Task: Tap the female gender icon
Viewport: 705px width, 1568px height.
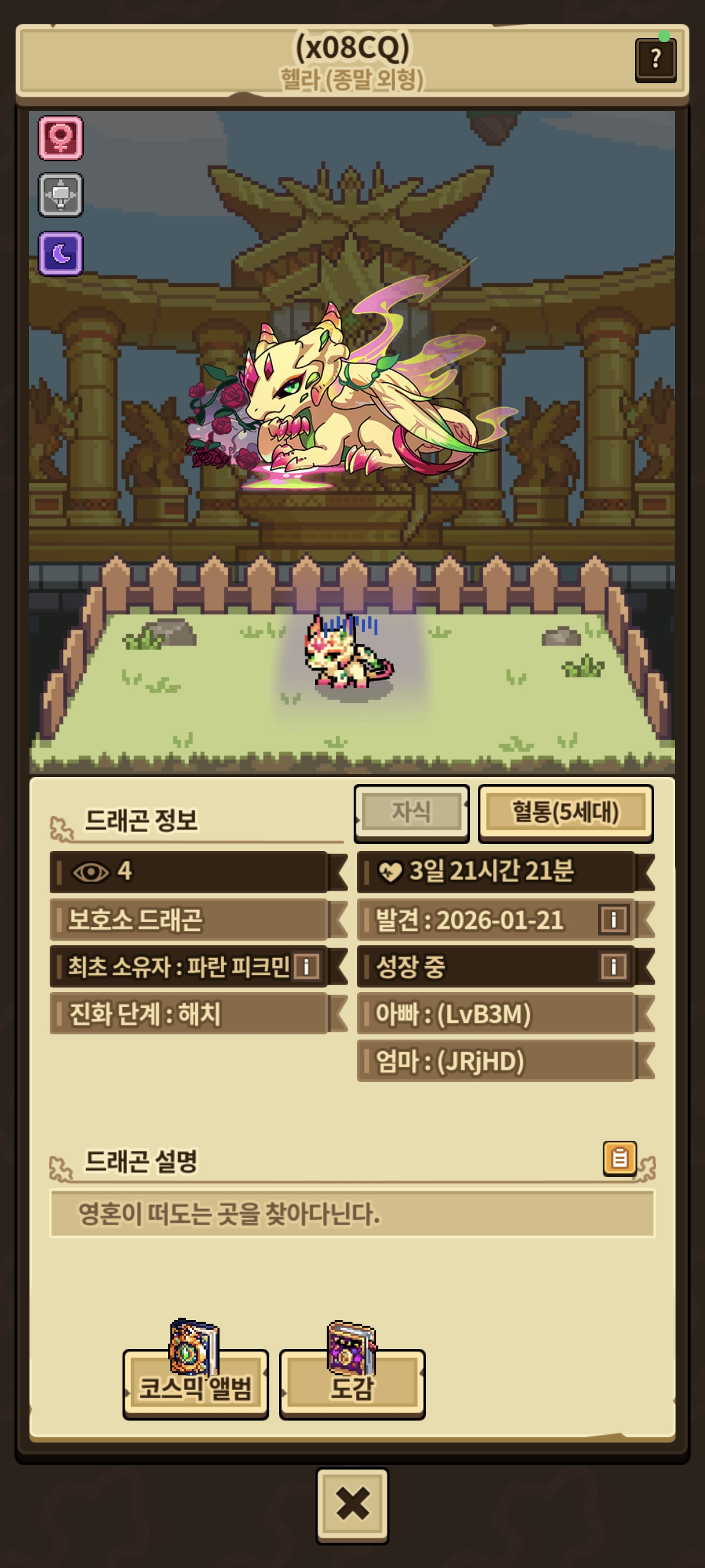Action: click(61, 138)
